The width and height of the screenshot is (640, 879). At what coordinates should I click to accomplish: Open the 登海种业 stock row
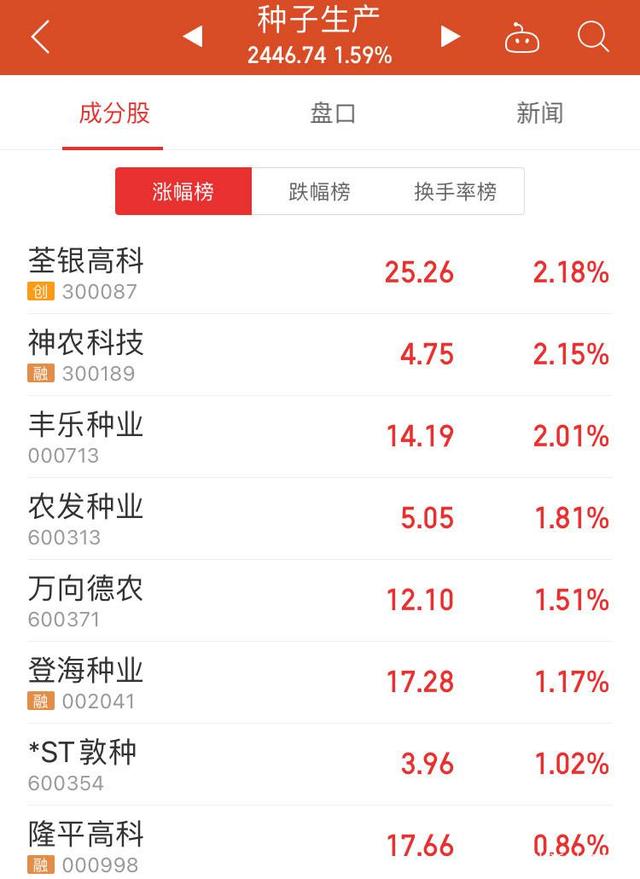[x=319, y=682]
